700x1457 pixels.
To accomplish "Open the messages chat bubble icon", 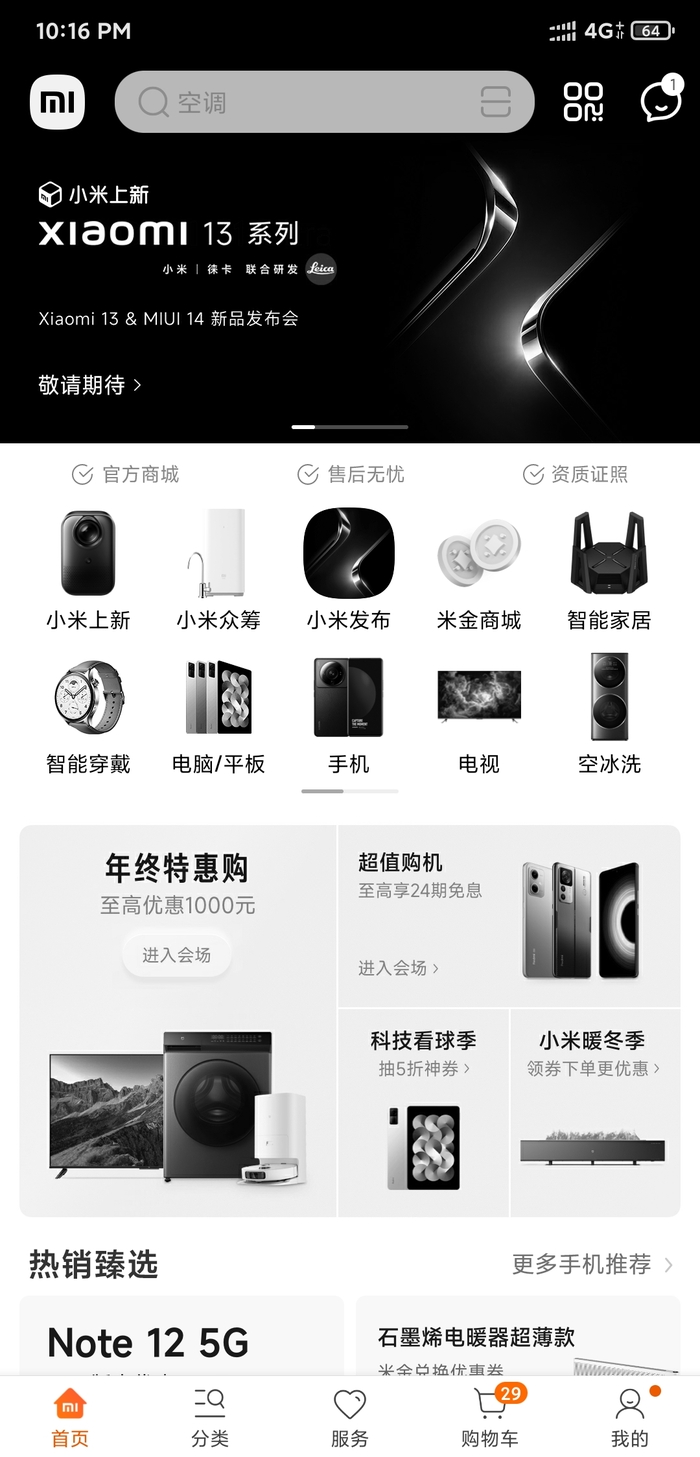I will [660, 101].
